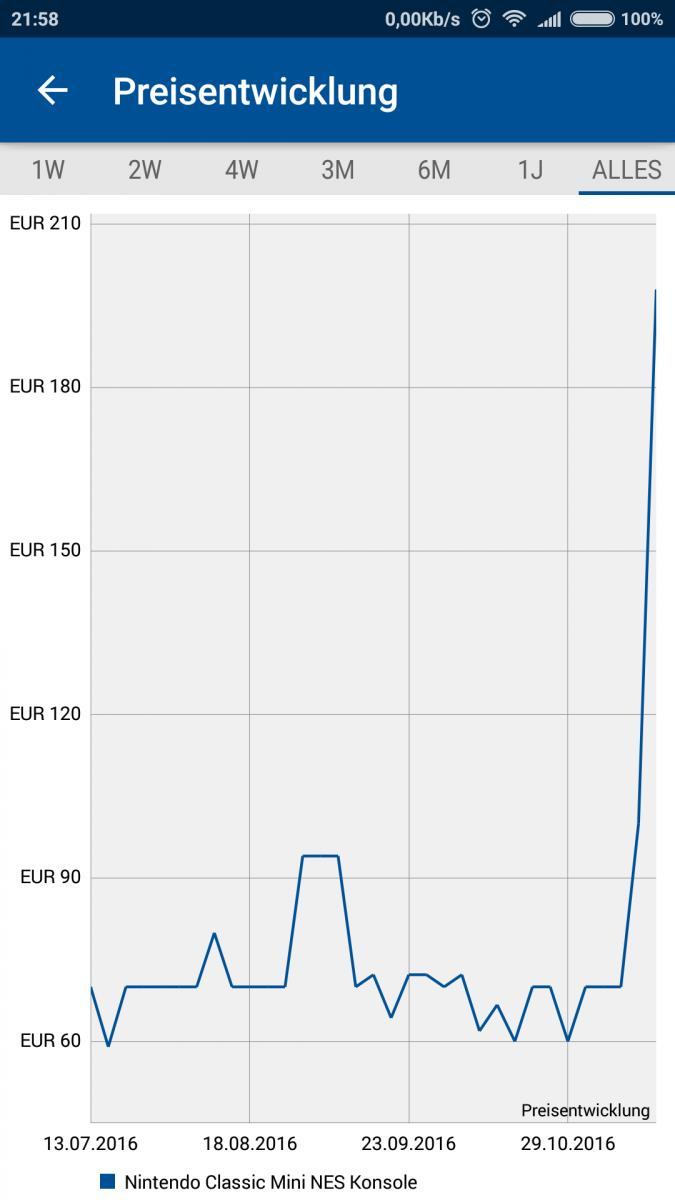Viewport: 675px width, 1200px height.
Task: Go back using the arrow icon
Action: tap(52, 91)
